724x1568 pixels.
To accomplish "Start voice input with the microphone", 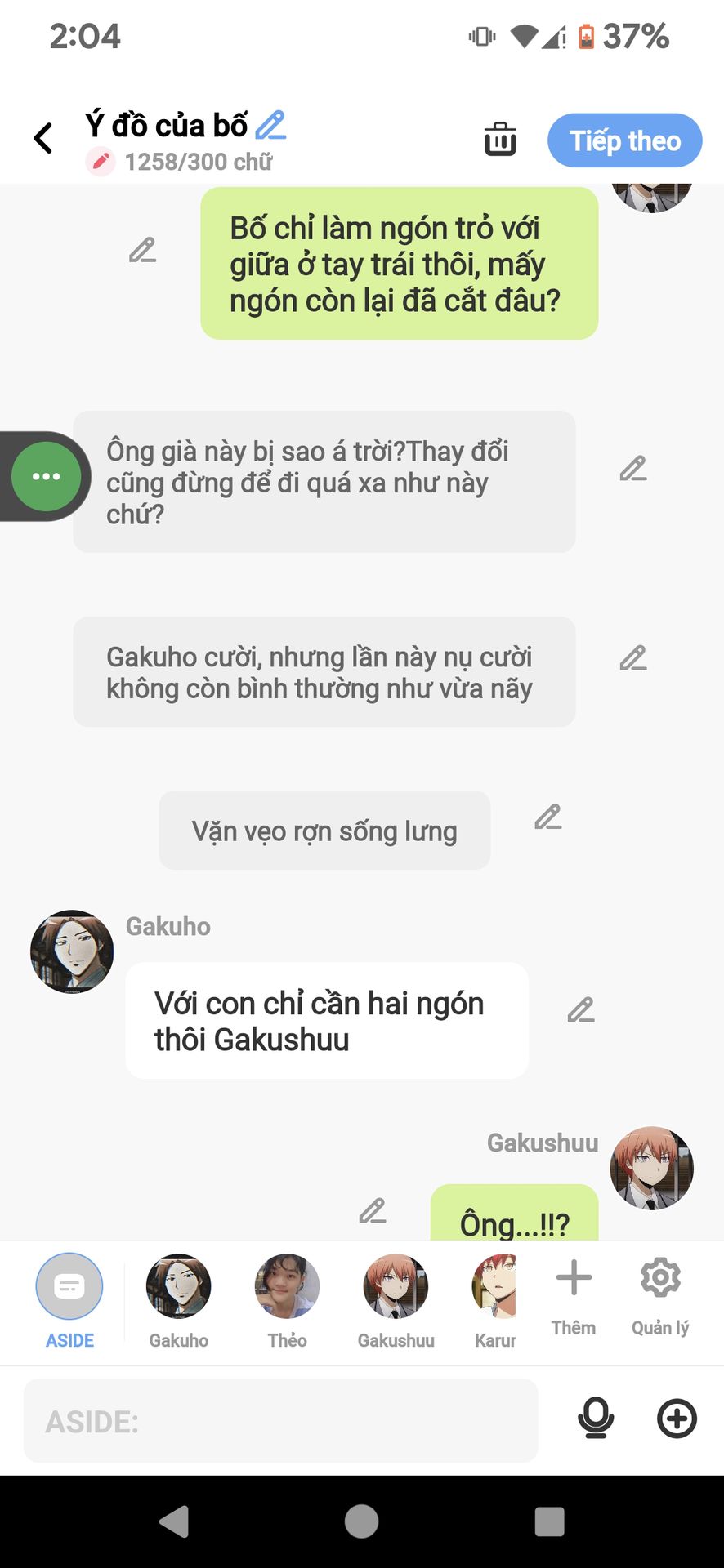I will pyautogui.click(x=596, y=1419).
